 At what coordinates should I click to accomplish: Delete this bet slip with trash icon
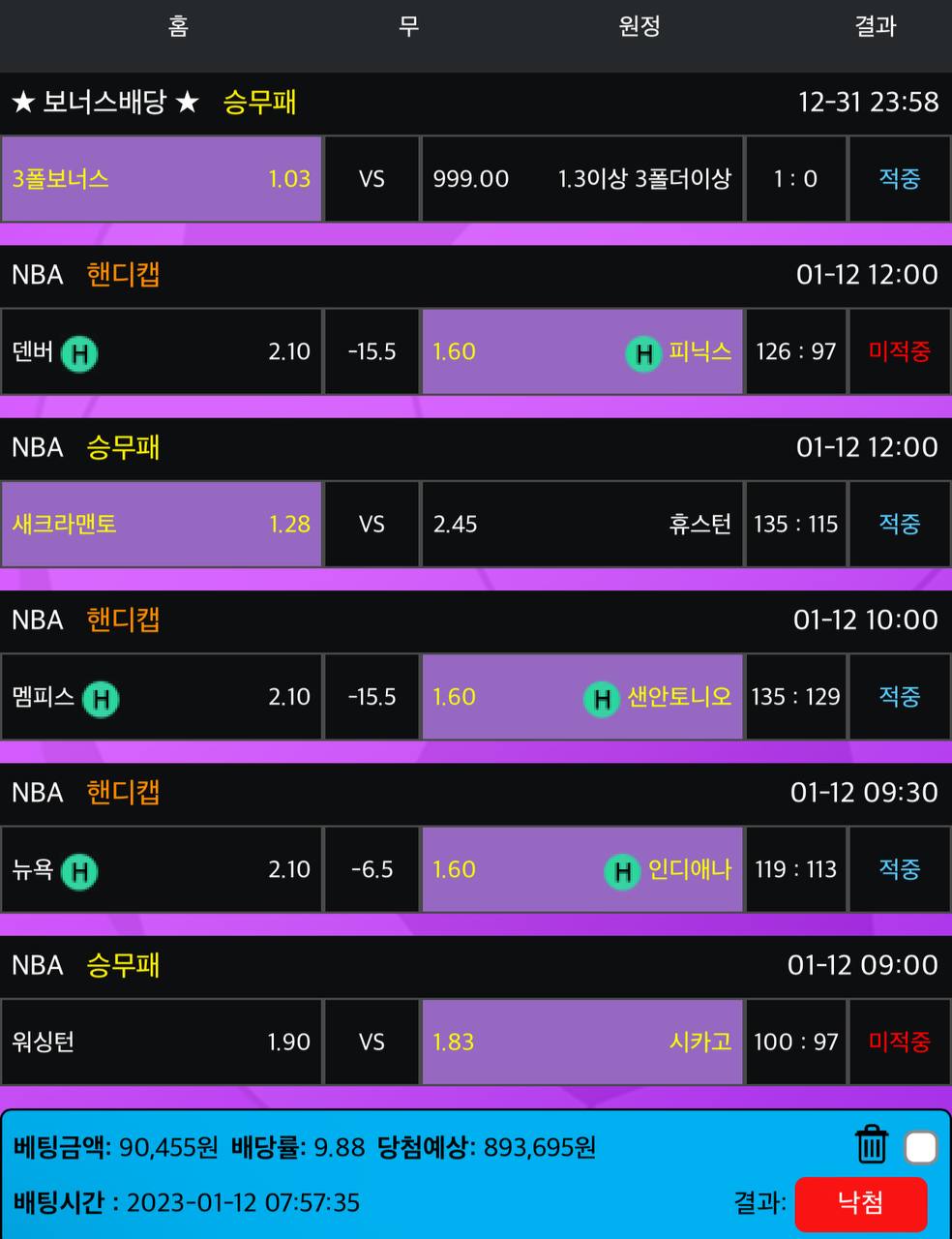pos(871,1144)
